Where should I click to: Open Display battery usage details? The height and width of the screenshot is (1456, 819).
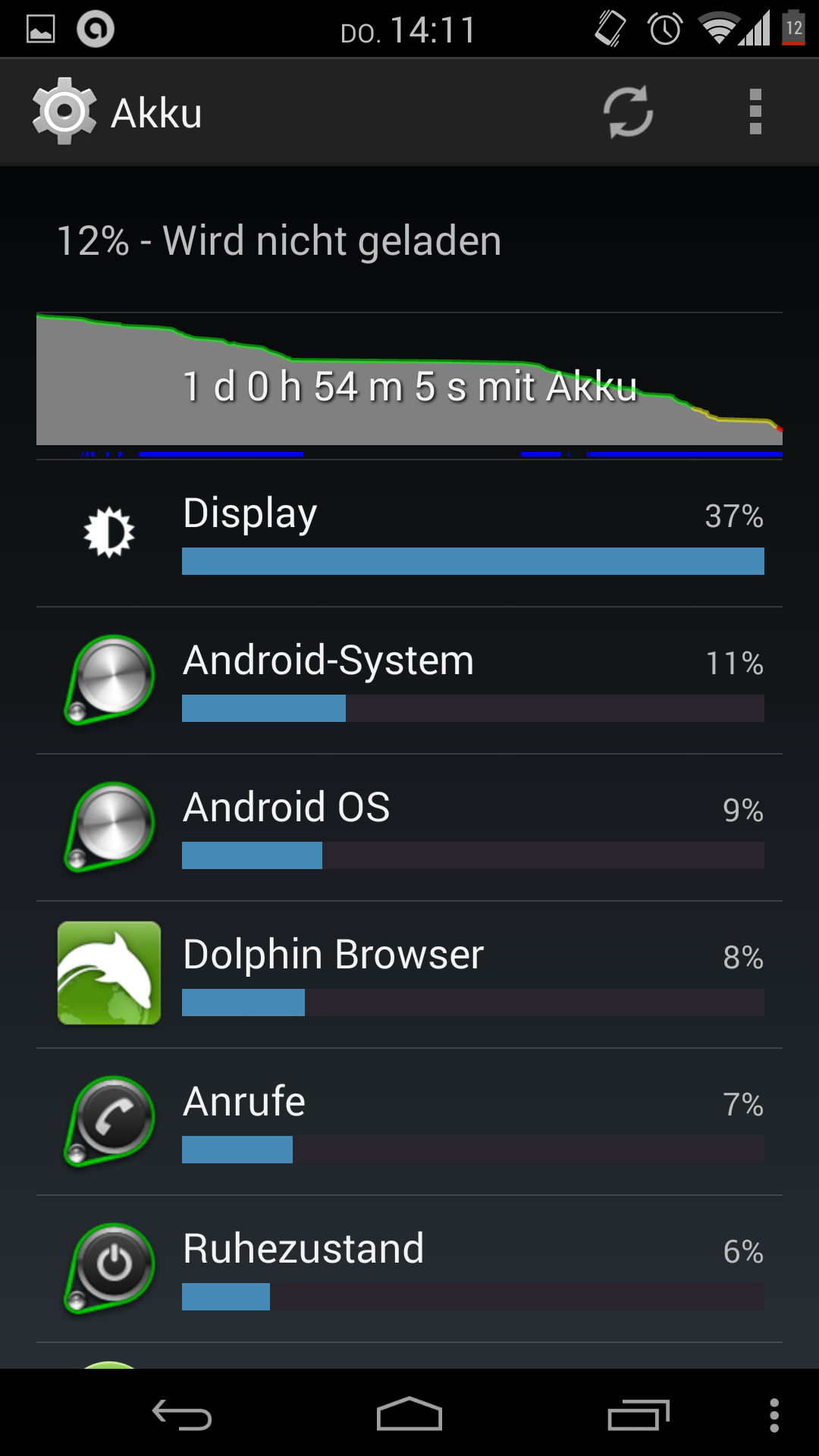coord(409,532)
